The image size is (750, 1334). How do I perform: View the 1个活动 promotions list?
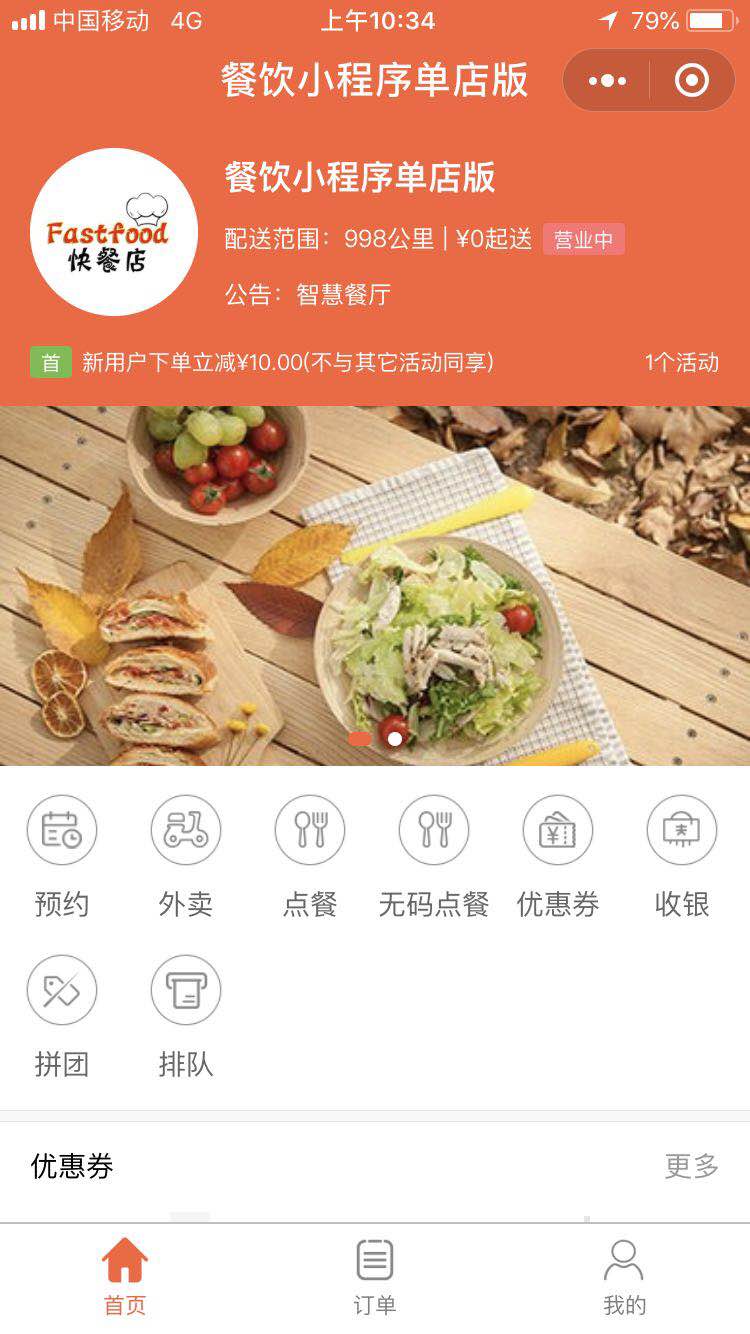tap(681, 362)
